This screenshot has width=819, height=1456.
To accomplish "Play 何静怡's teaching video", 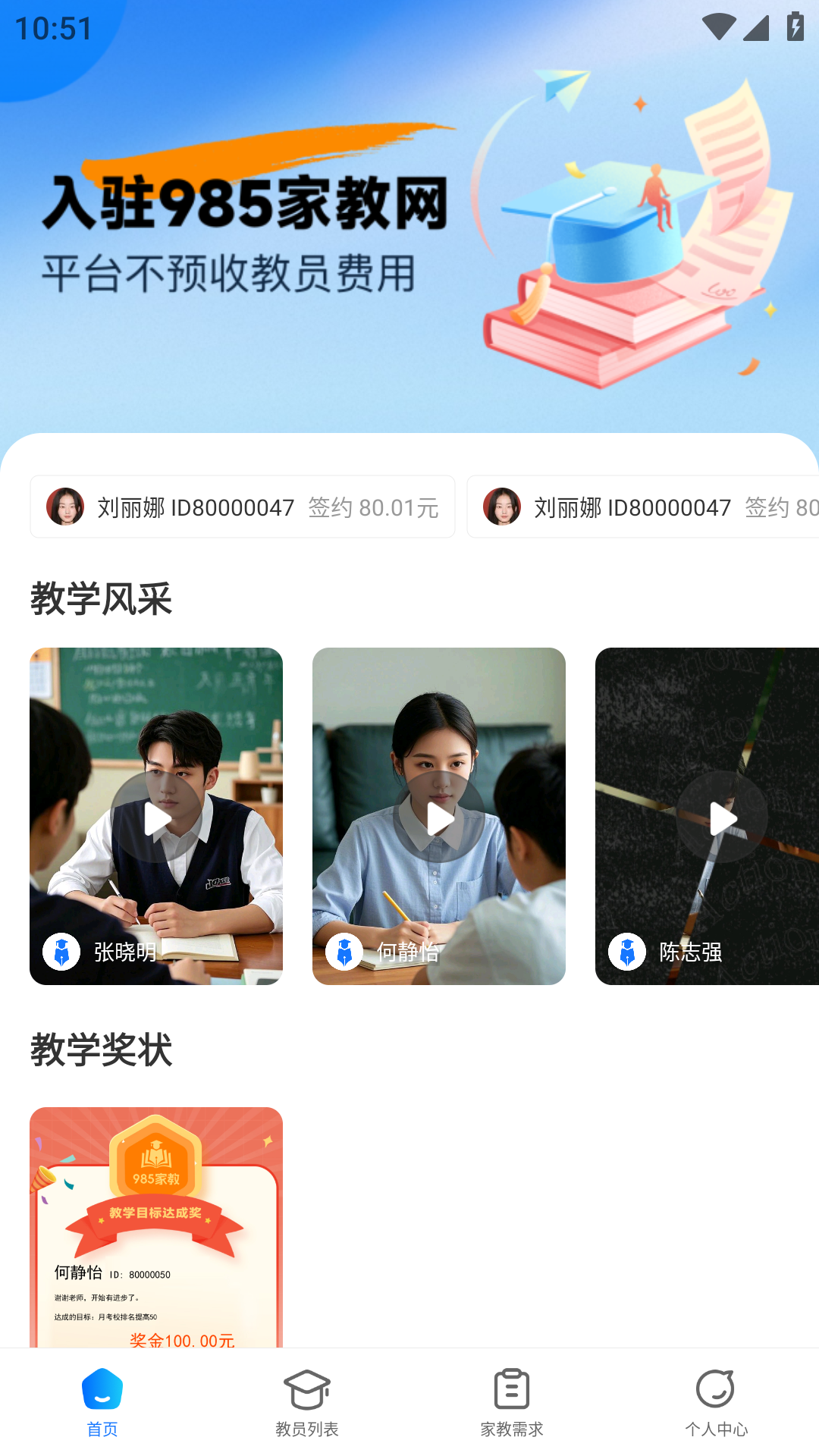I will tap(439, 817).
